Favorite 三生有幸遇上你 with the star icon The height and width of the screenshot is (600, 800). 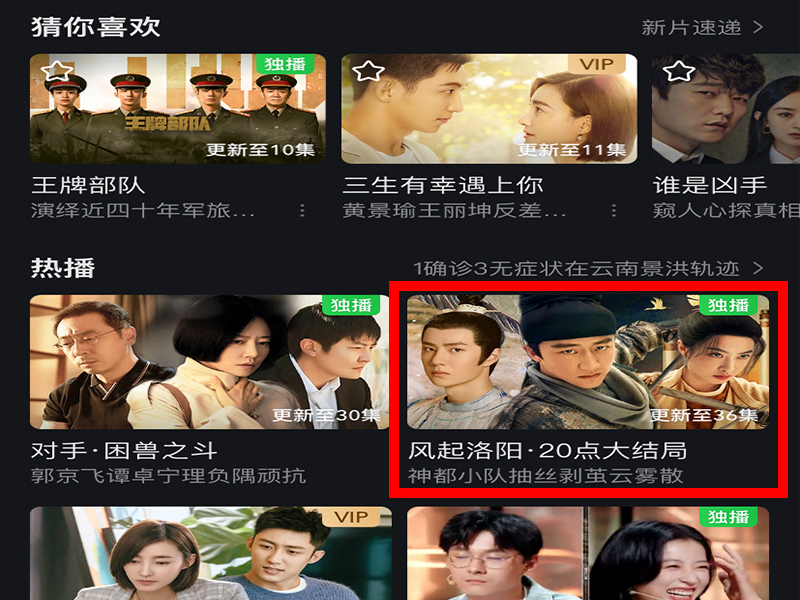pyautogui.click(x=369, y=72)
